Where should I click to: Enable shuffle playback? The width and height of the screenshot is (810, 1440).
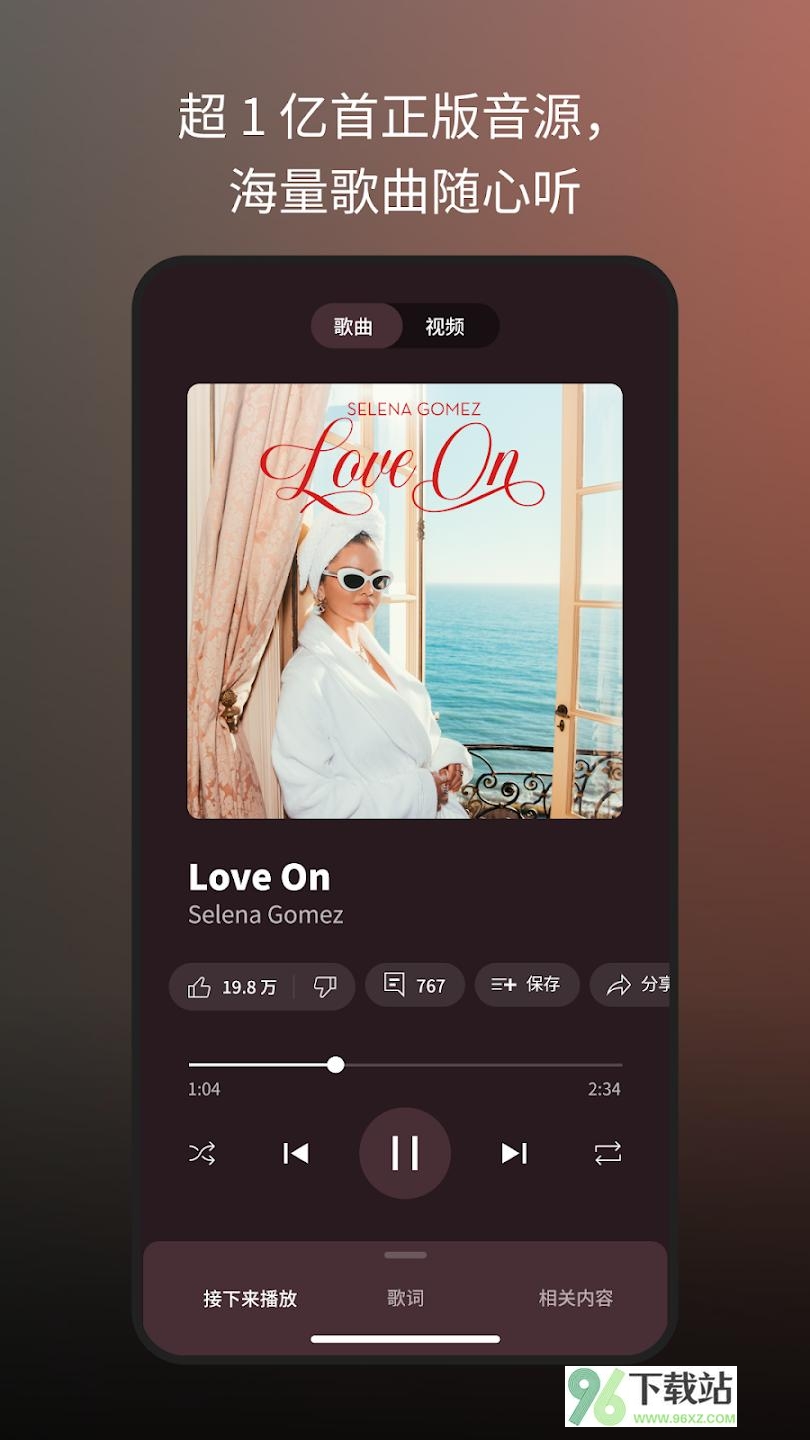click(x=203, y=1153)
